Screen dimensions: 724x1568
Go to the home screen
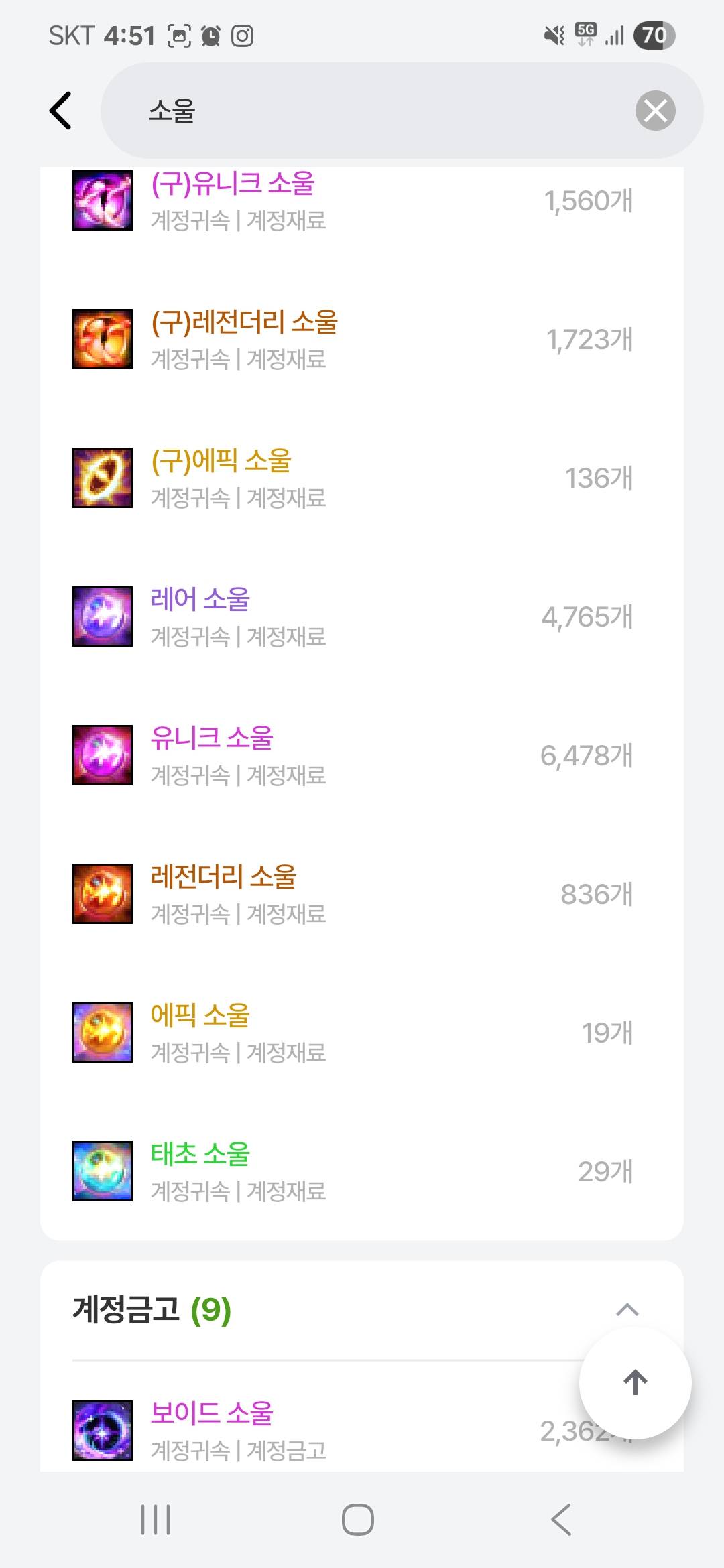pyautogui.click(x=358, y=1519)
